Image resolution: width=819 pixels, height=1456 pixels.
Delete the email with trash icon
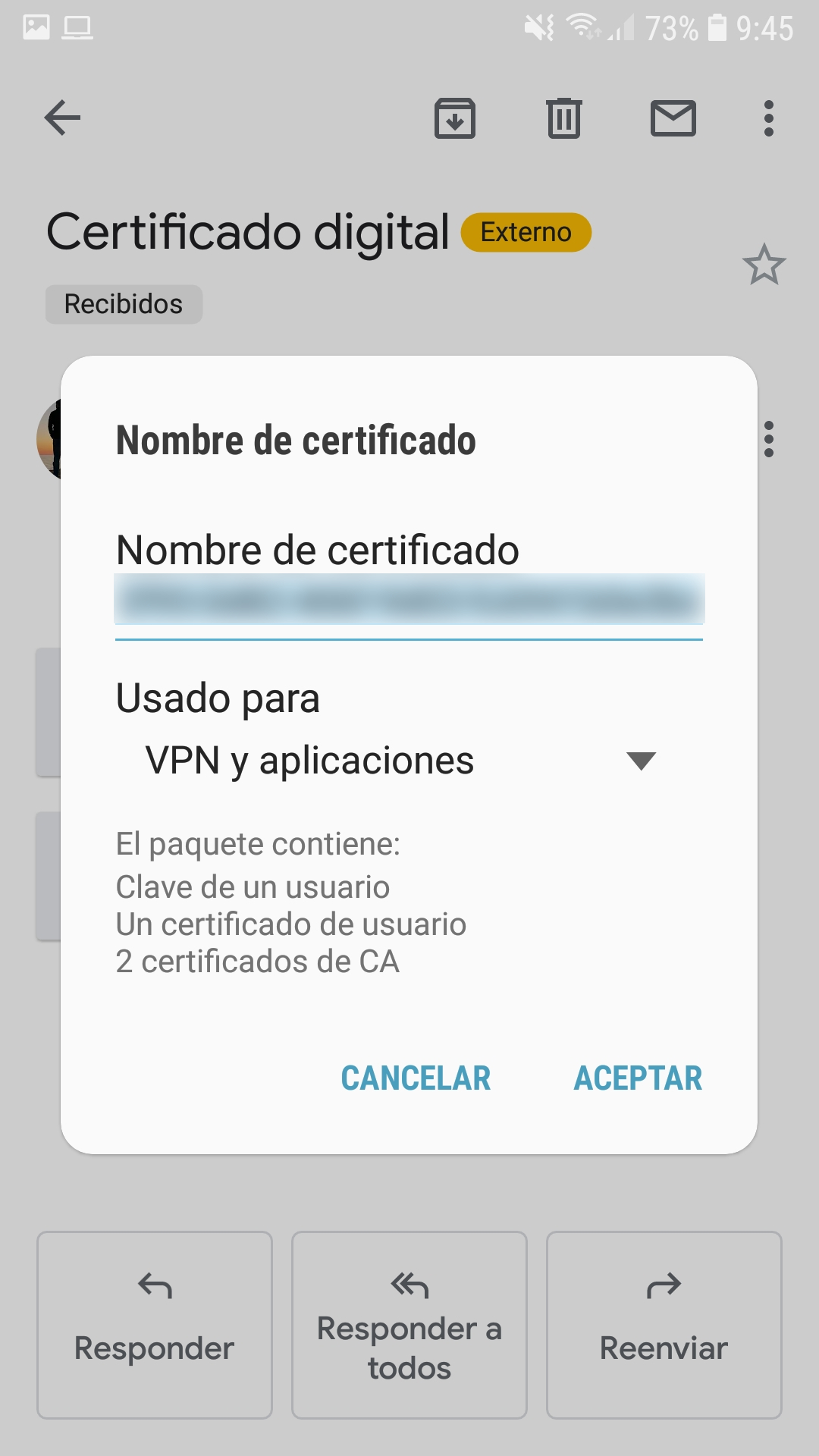(563, 118)
